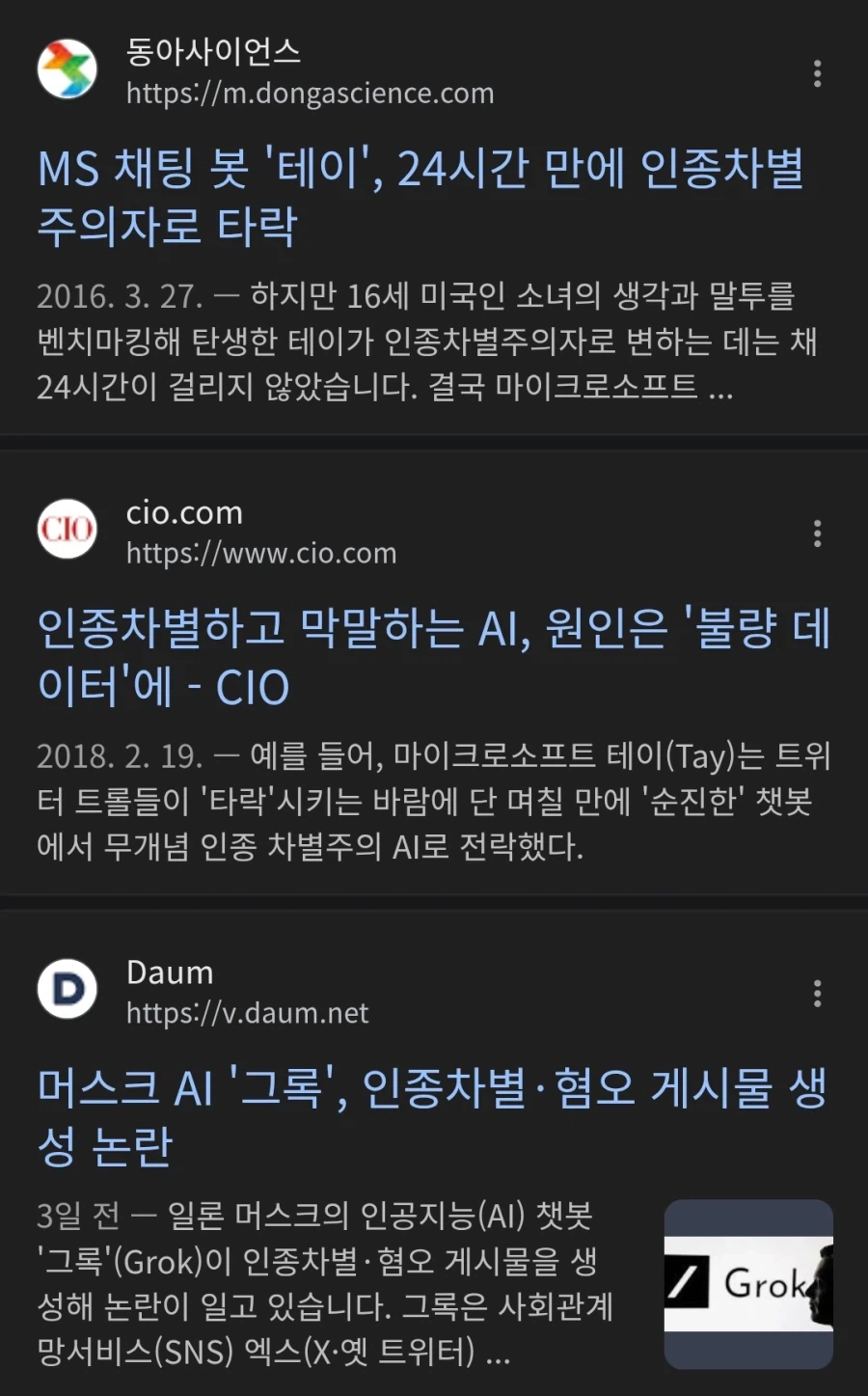Click the Grok thumbnail image
Screen dimensions: 868x1396
pyautogui.click(x=747, y=1283)
